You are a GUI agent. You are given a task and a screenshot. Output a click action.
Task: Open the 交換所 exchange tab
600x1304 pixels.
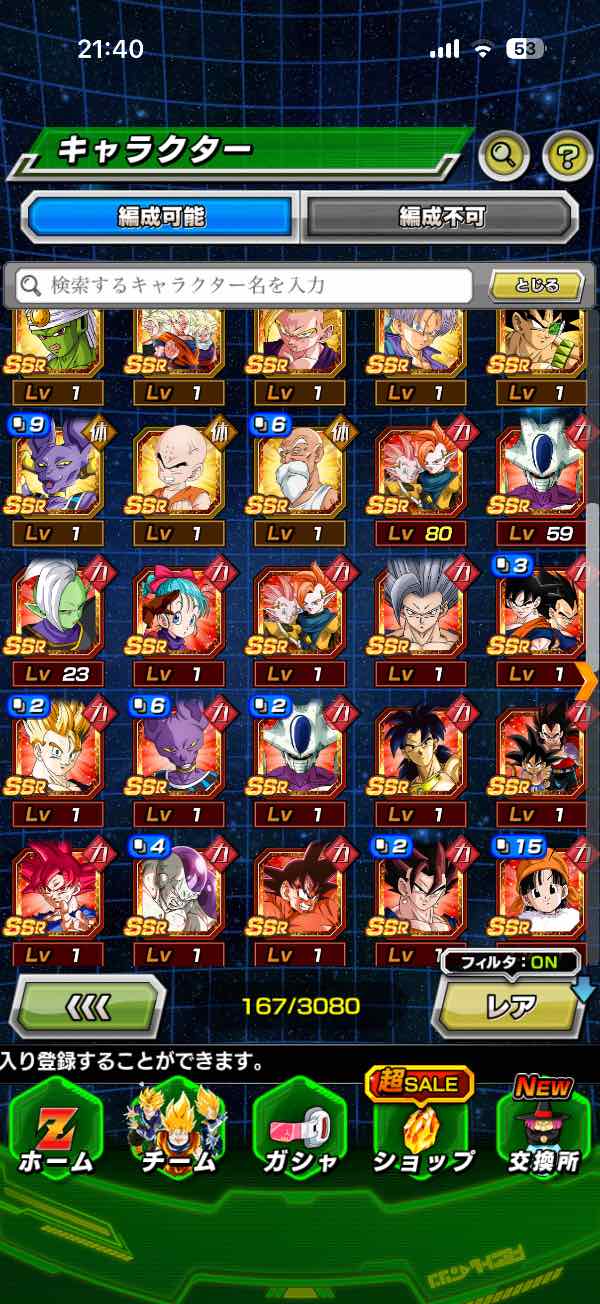[x=543, y=1130]
